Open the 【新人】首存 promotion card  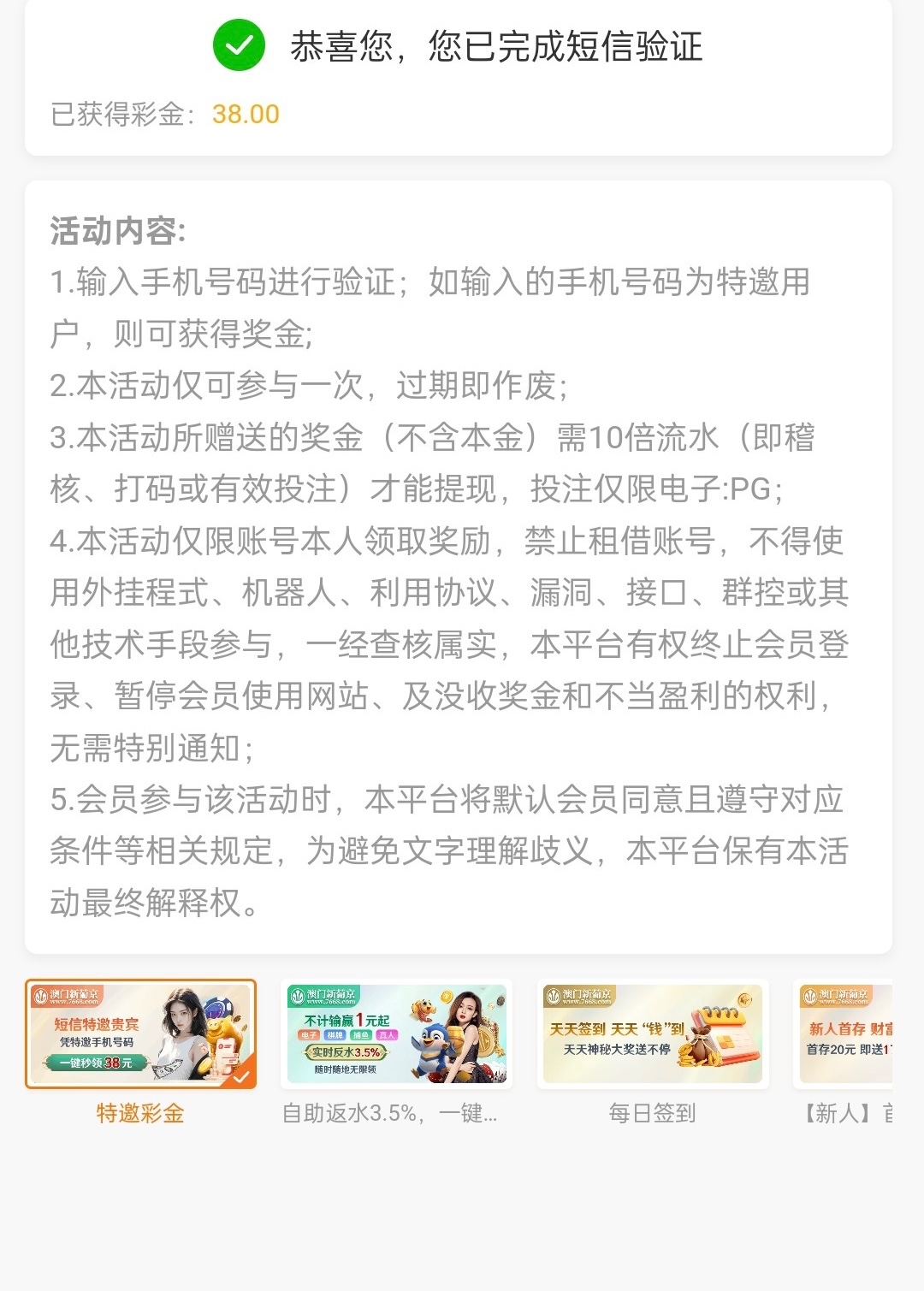847,1033
